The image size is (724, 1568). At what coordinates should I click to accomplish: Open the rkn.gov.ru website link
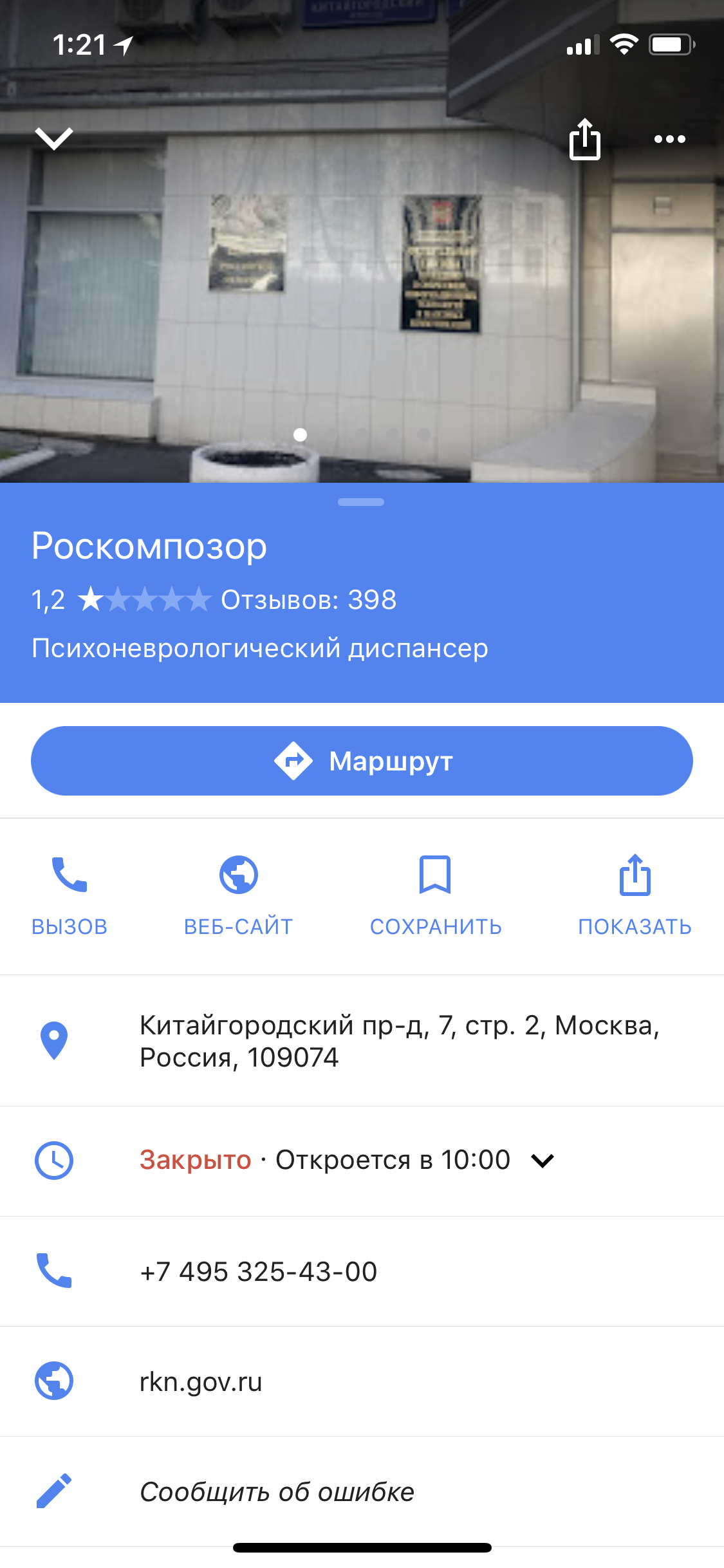201,1381
